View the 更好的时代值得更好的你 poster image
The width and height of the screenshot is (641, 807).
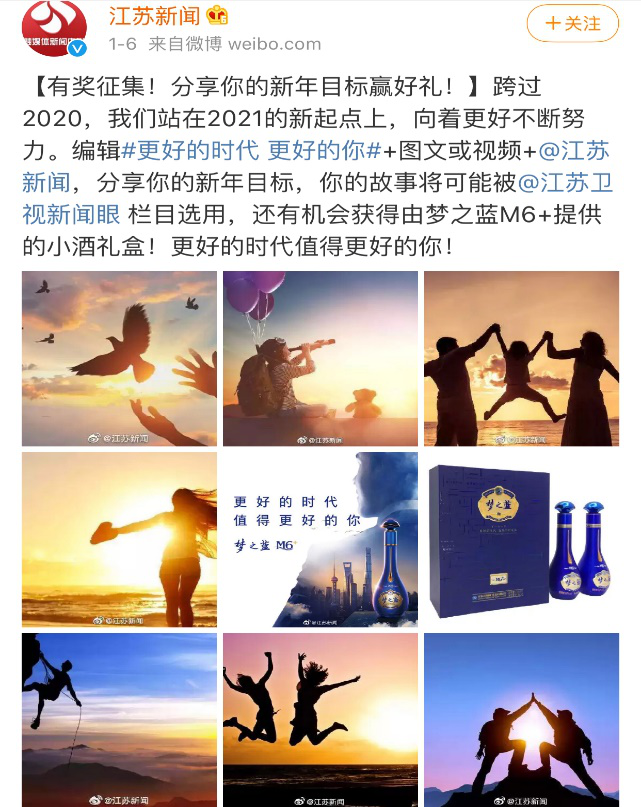pos(320,539)
